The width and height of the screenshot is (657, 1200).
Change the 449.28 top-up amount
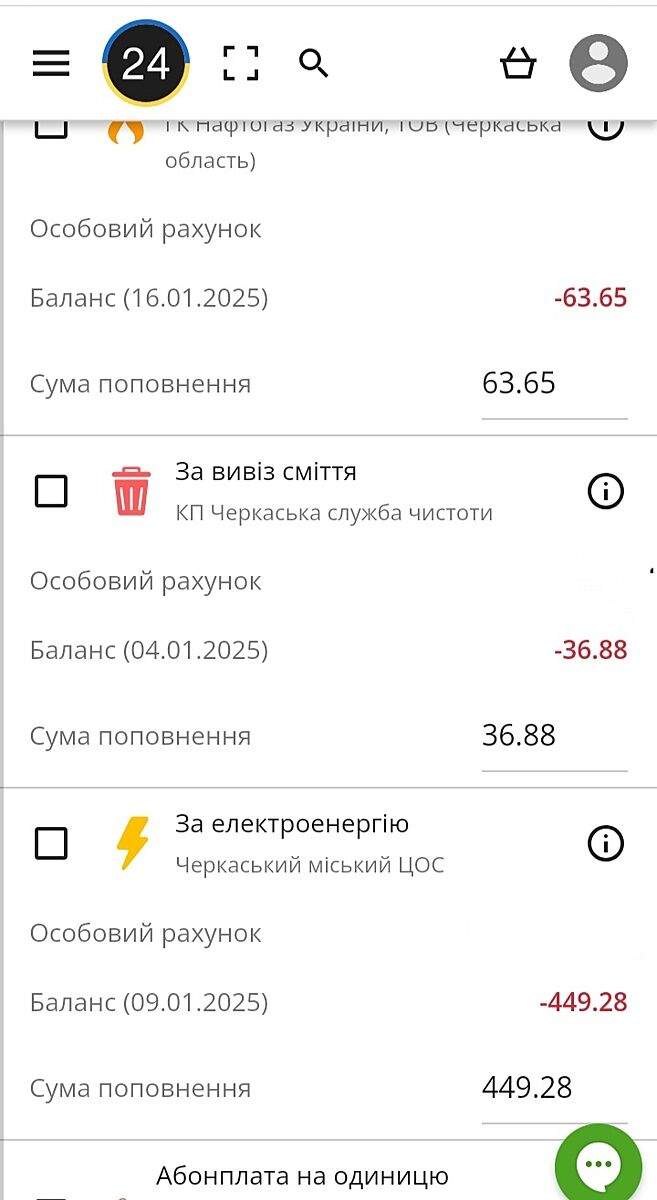(553, 1089)
